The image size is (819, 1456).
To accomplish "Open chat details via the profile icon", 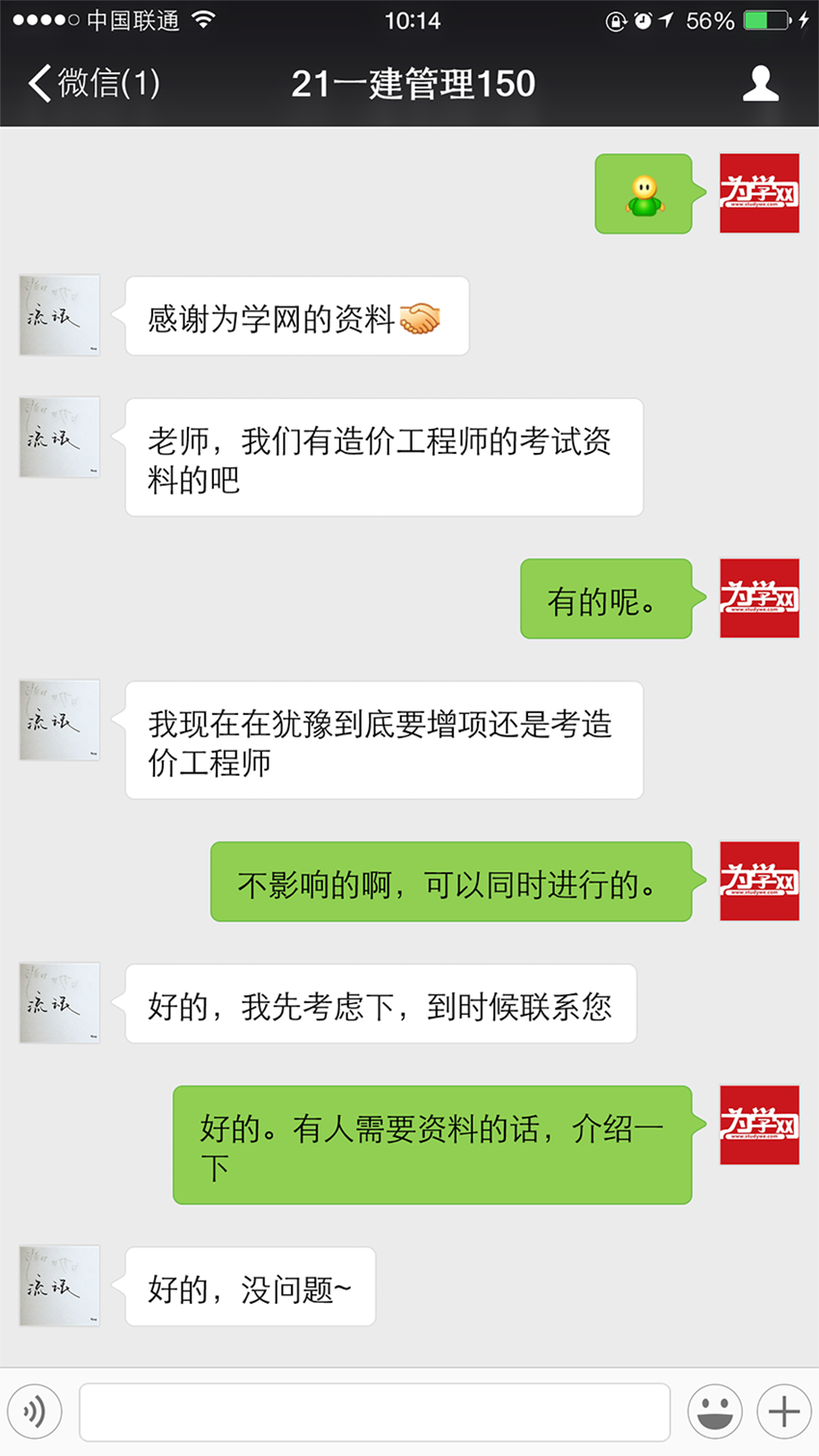I will click(760, 84).
